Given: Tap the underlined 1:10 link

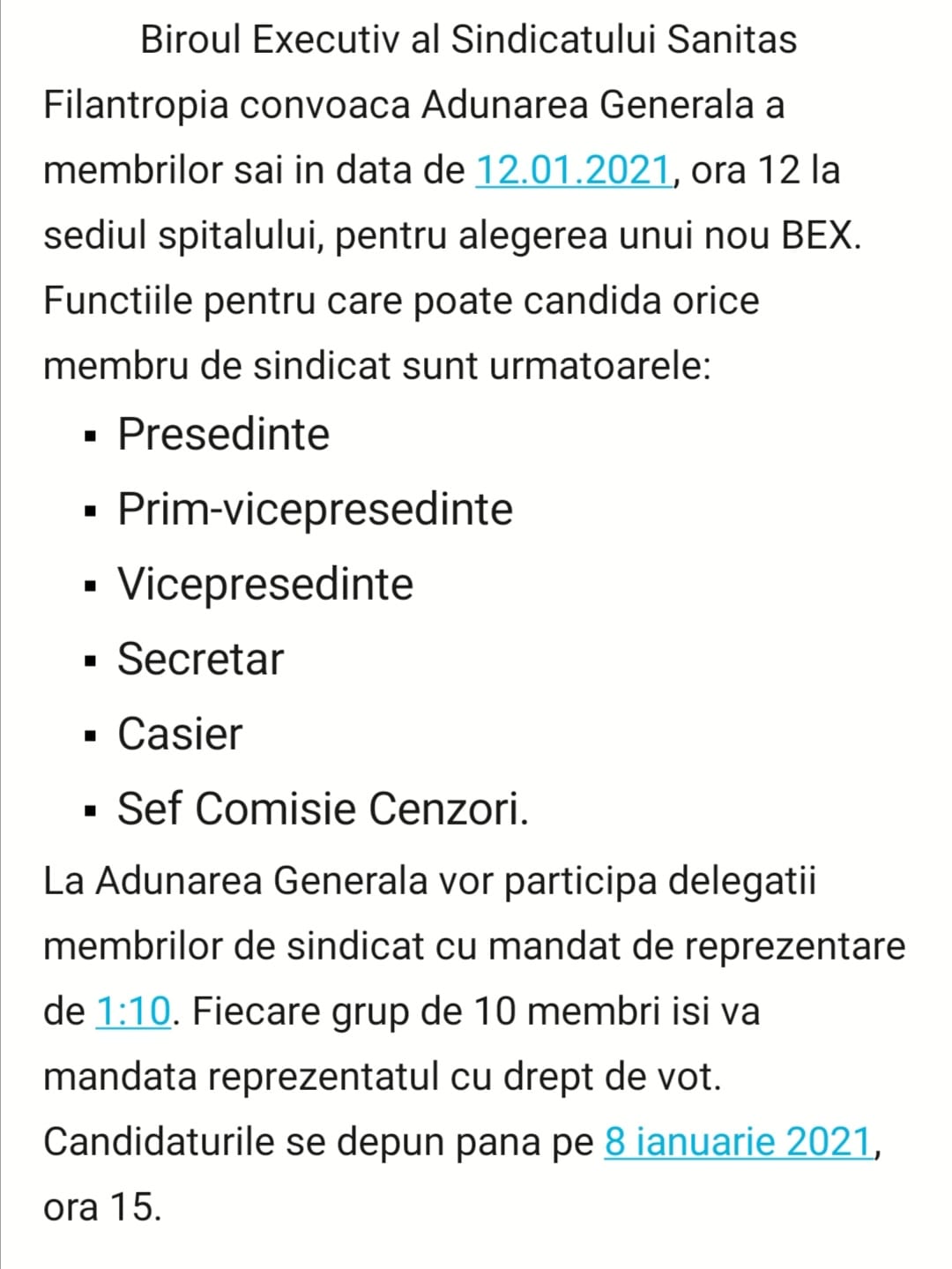Looking at the screenshot, I should pyautogui.click(x=132, y=1011).
